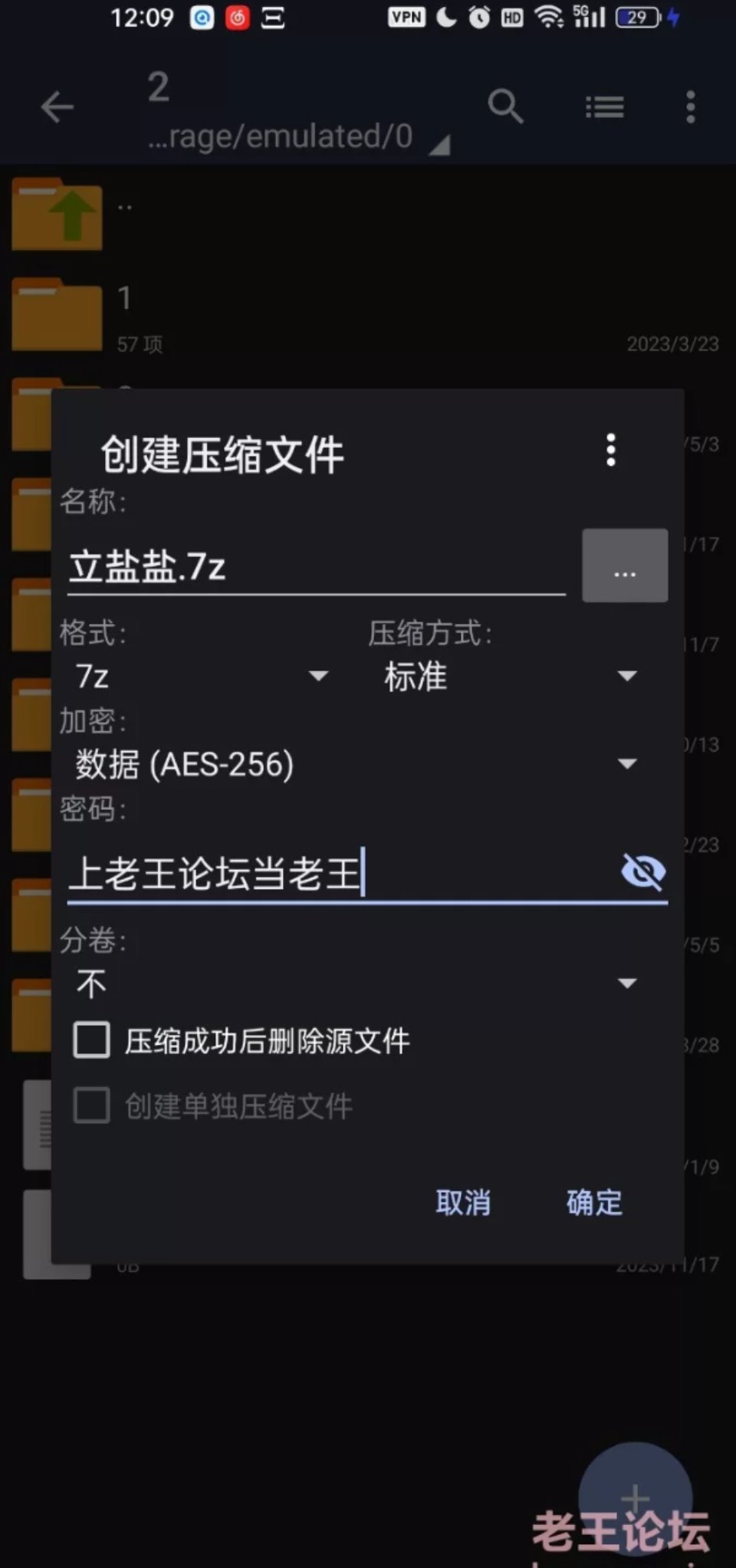
Task: Cancel the create archive dialog
Action: (x=463, y=1202)
